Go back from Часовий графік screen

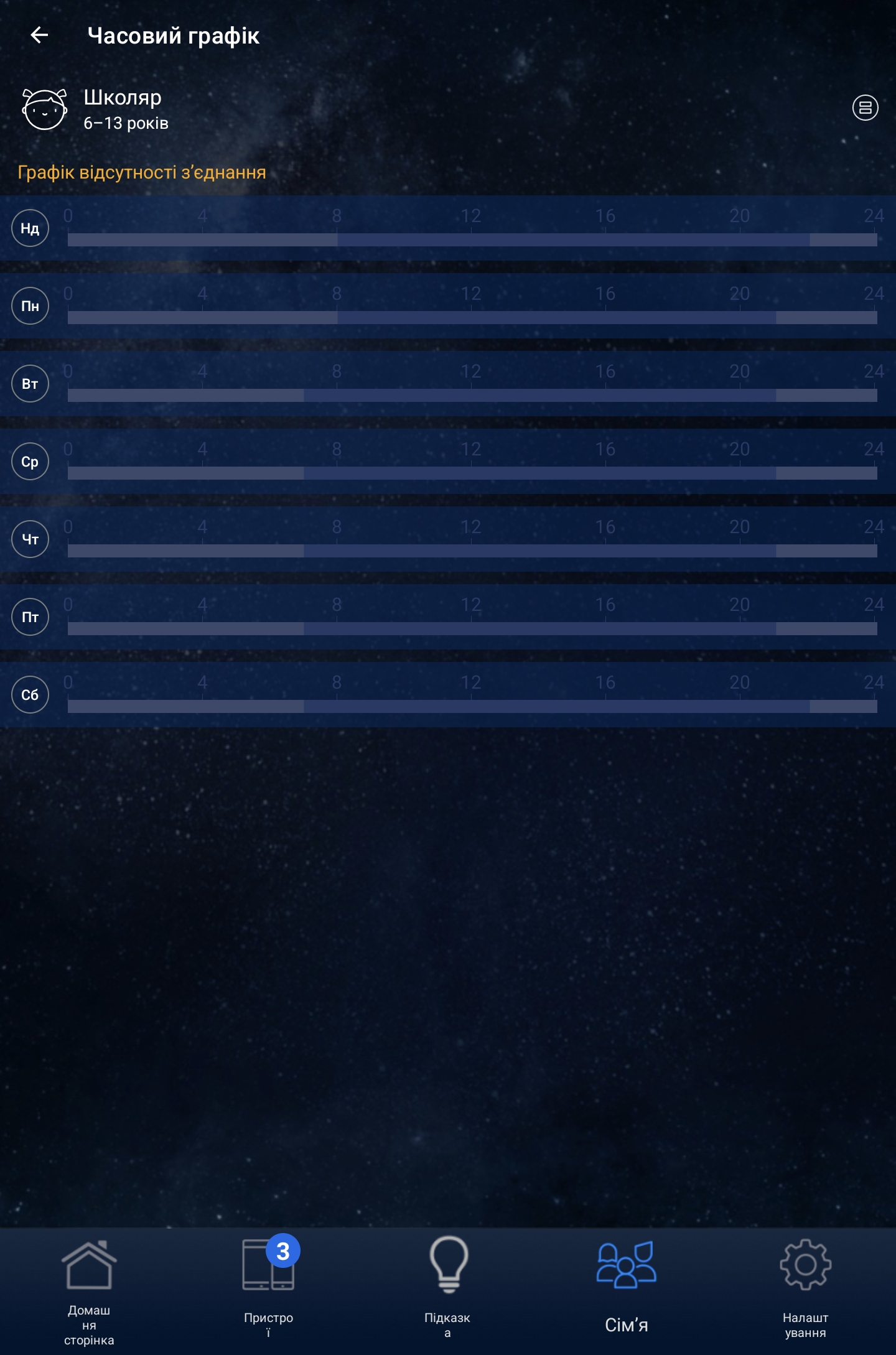(39, 35)
